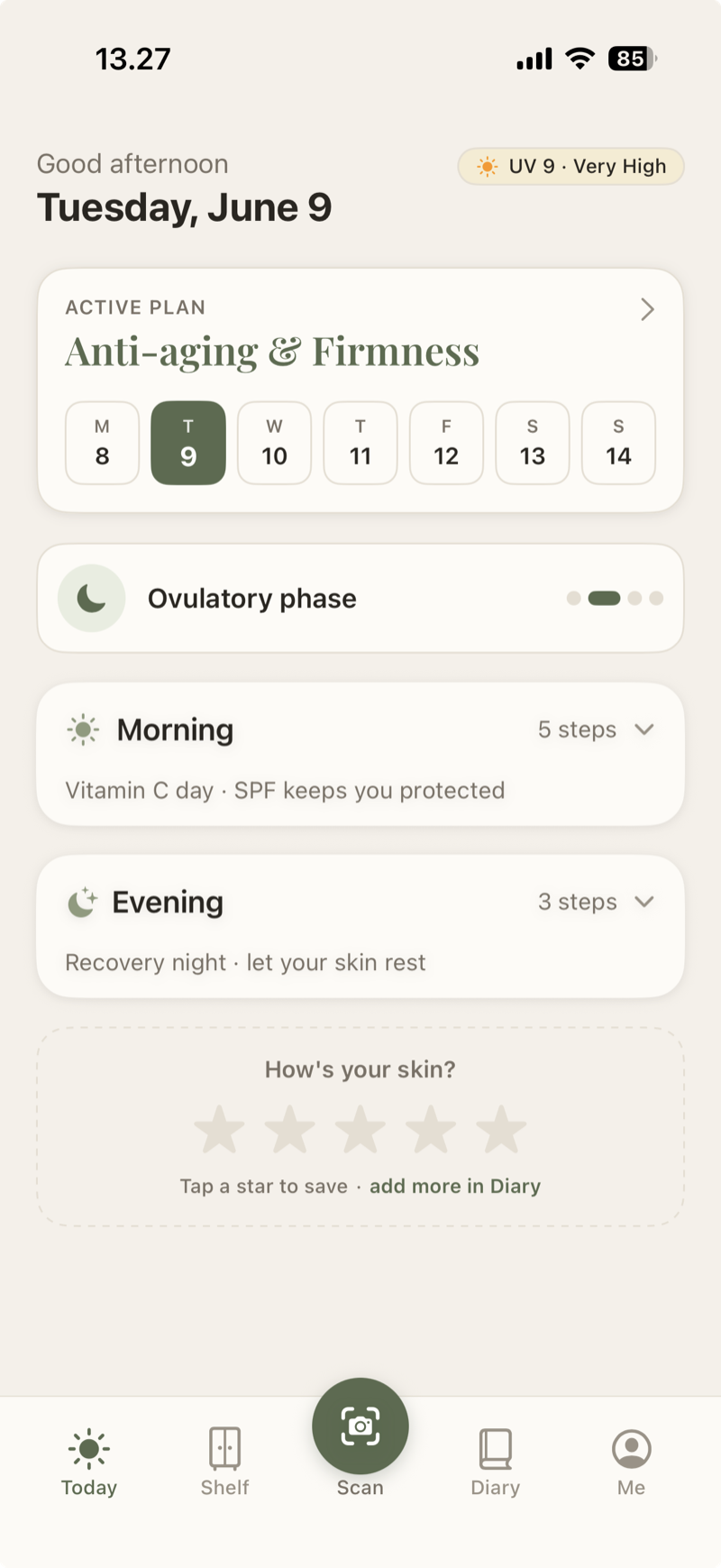Rate your skin five stars

(501, 1129)
